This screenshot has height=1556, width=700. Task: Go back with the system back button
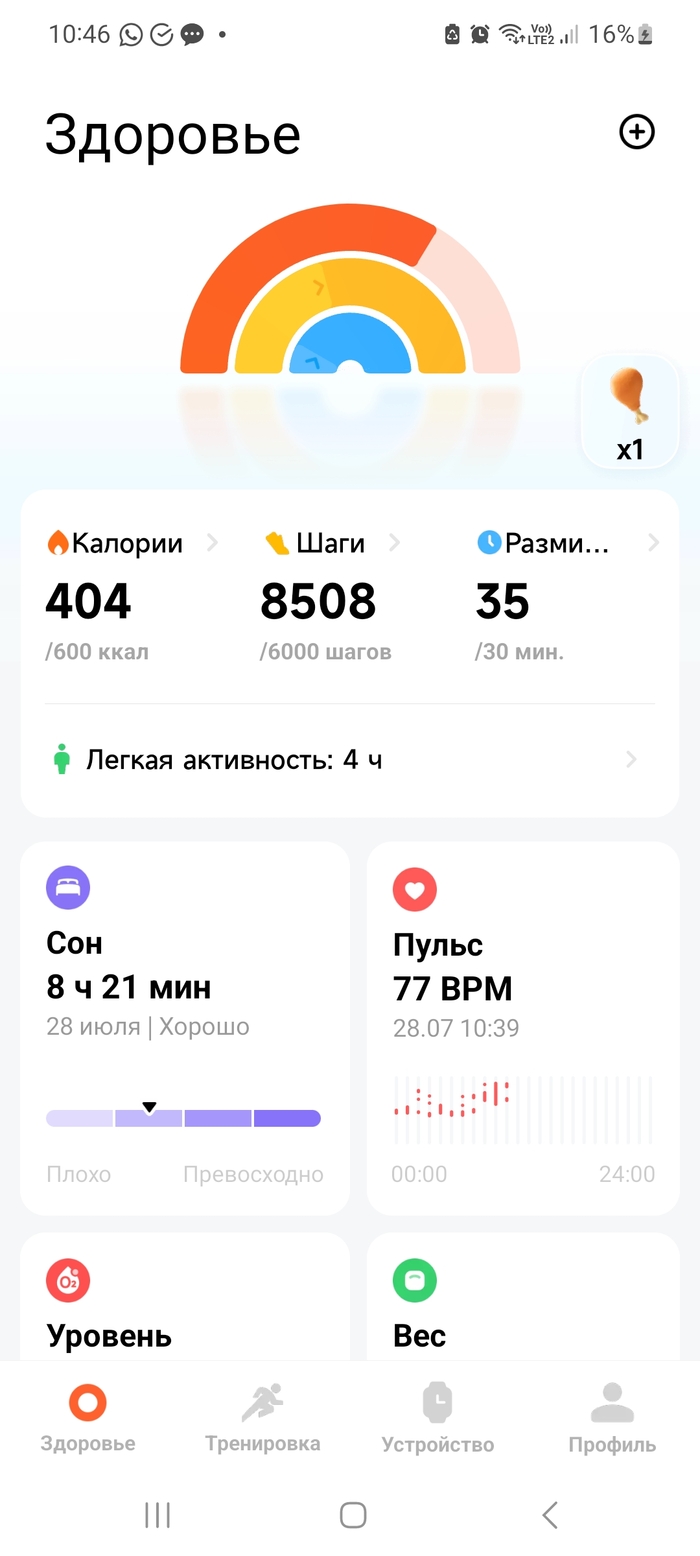tap(549, 1514)
